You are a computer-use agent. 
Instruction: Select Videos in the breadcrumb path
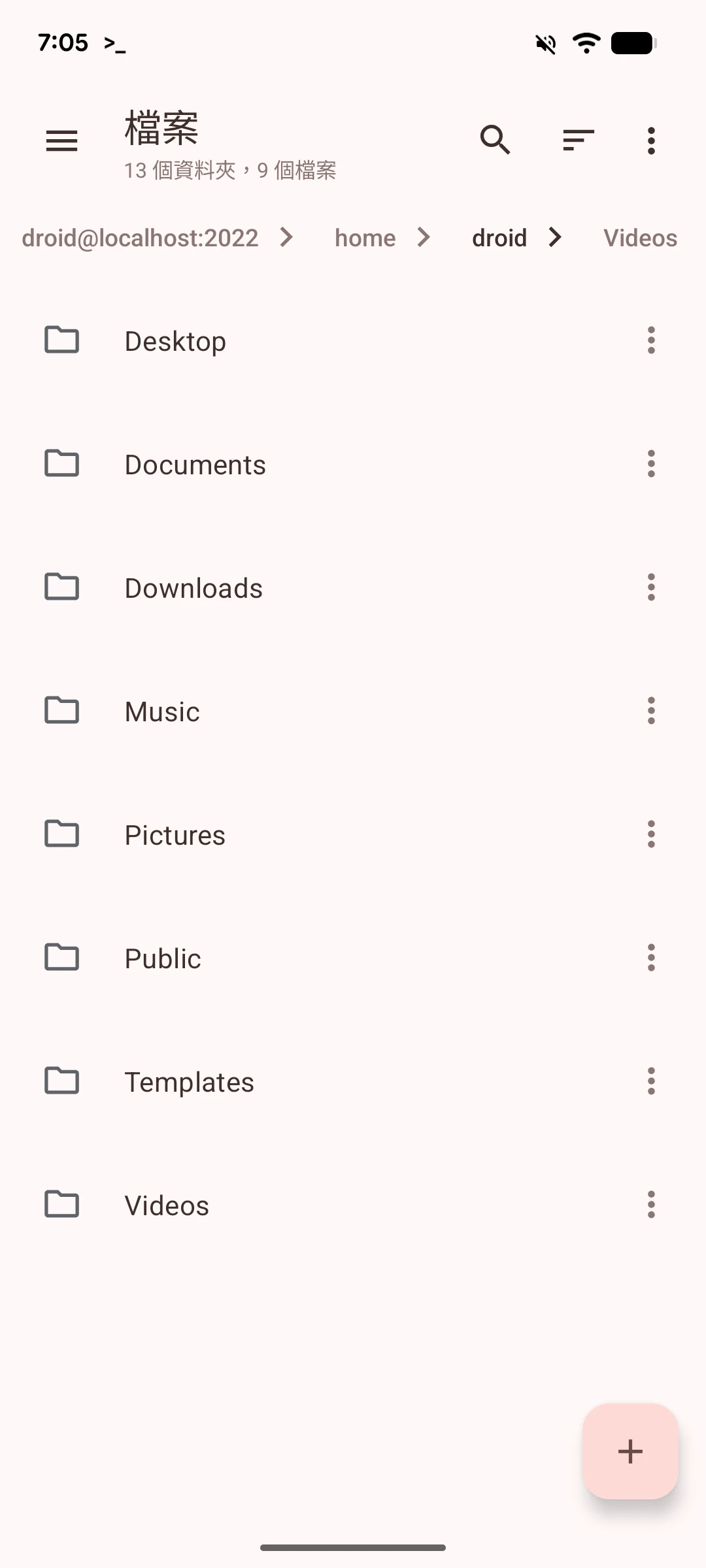[640, 238]
